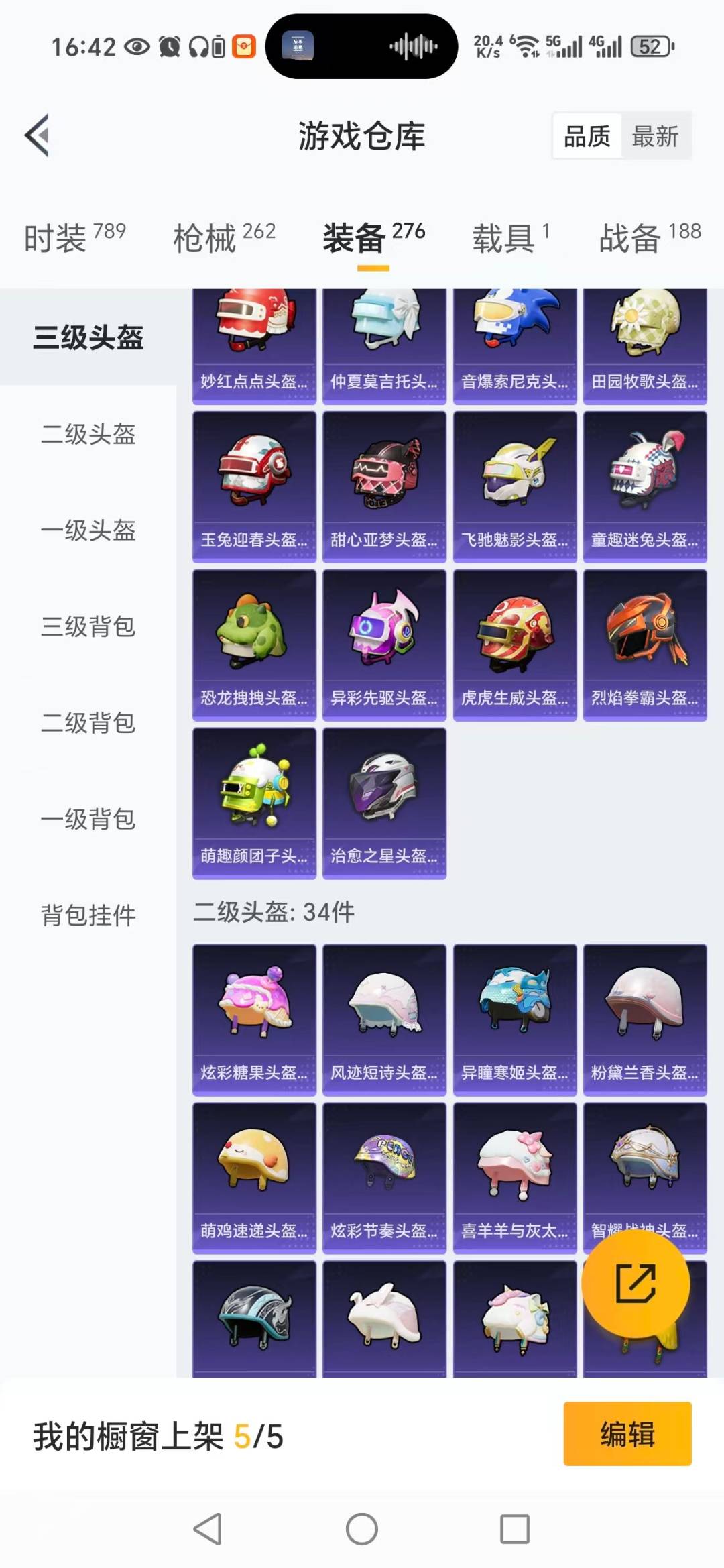Image resolution: width=724 pixels, height=1568 pixels.
Task: Tap the 编辑 button
Action: 627,1434
